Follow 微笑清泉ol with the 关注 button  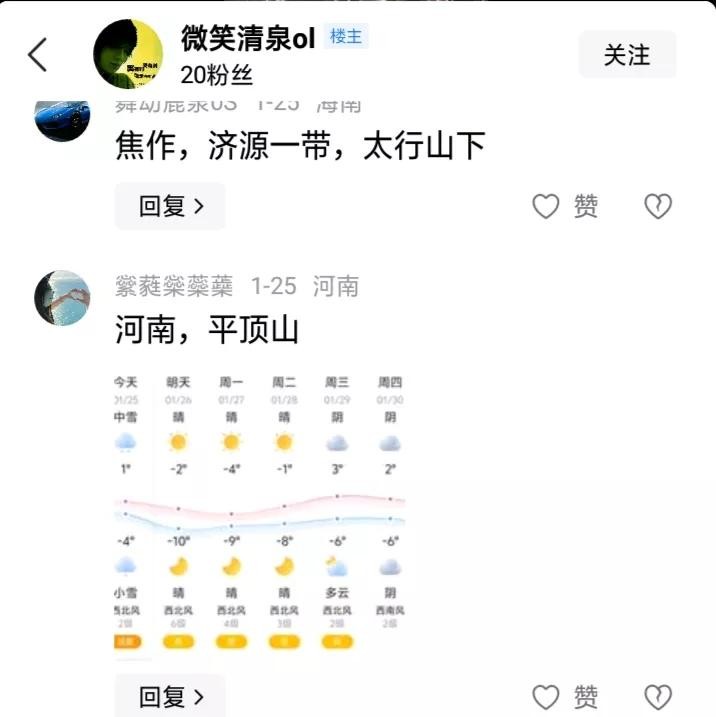(627, 55)
